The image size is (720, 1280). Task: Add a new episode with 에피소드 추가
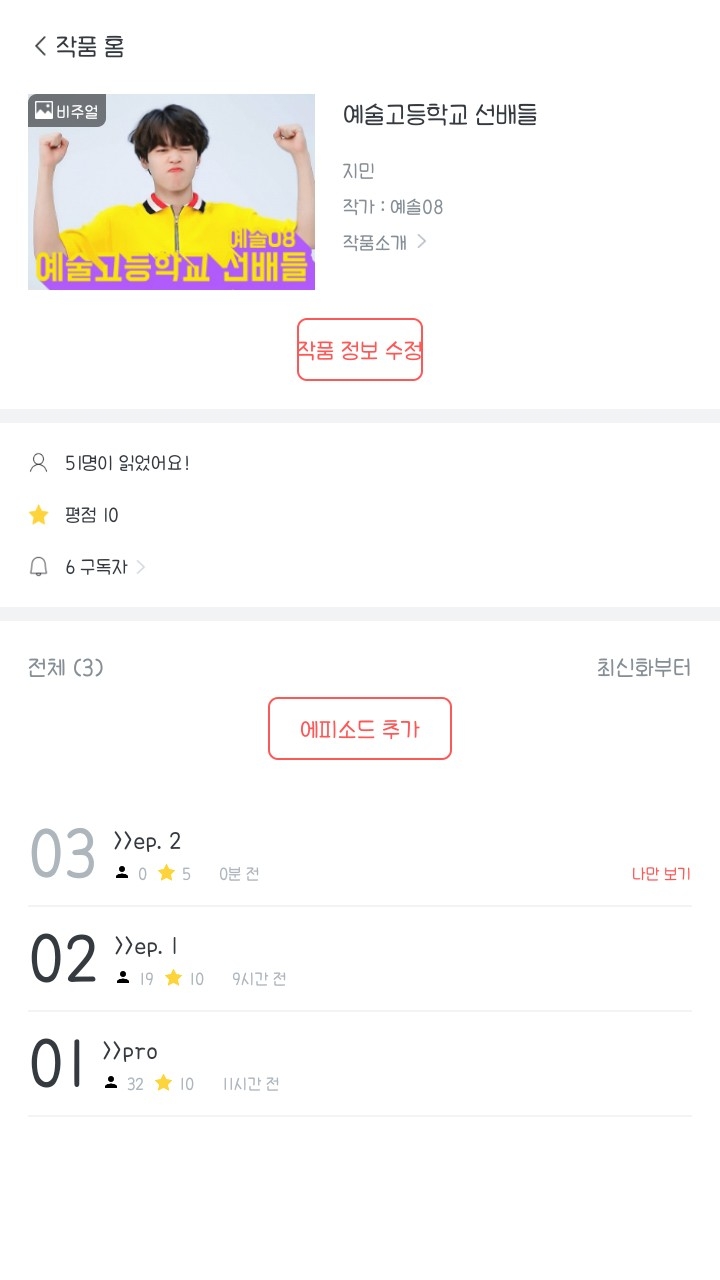(x=360, y=729)
